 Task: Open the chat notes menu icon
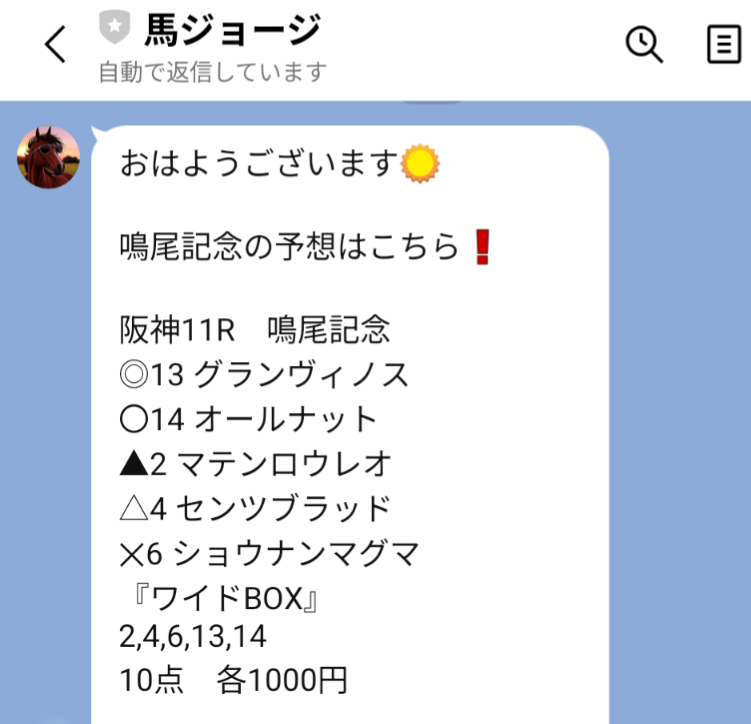pos(722,44)
